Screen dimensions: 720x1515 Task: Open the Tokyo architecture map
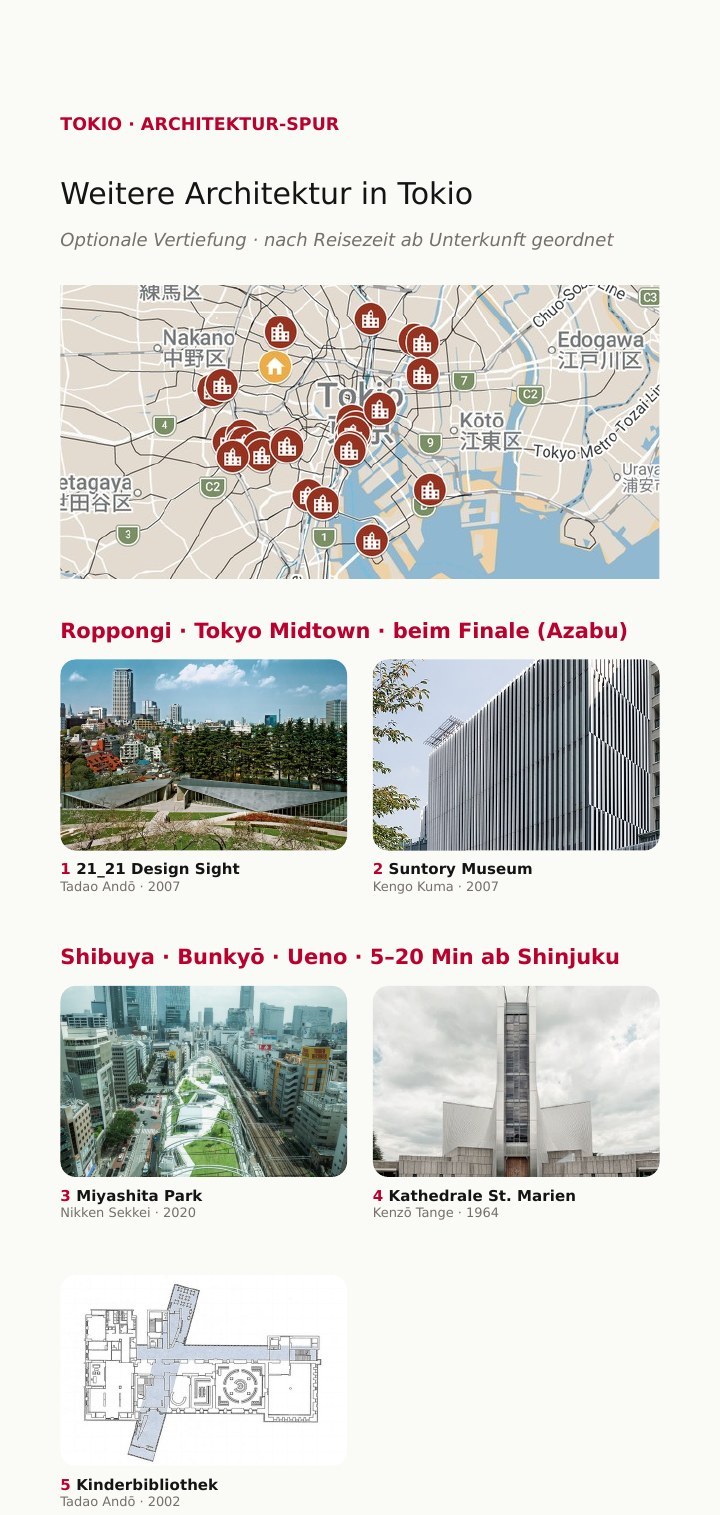360,432
